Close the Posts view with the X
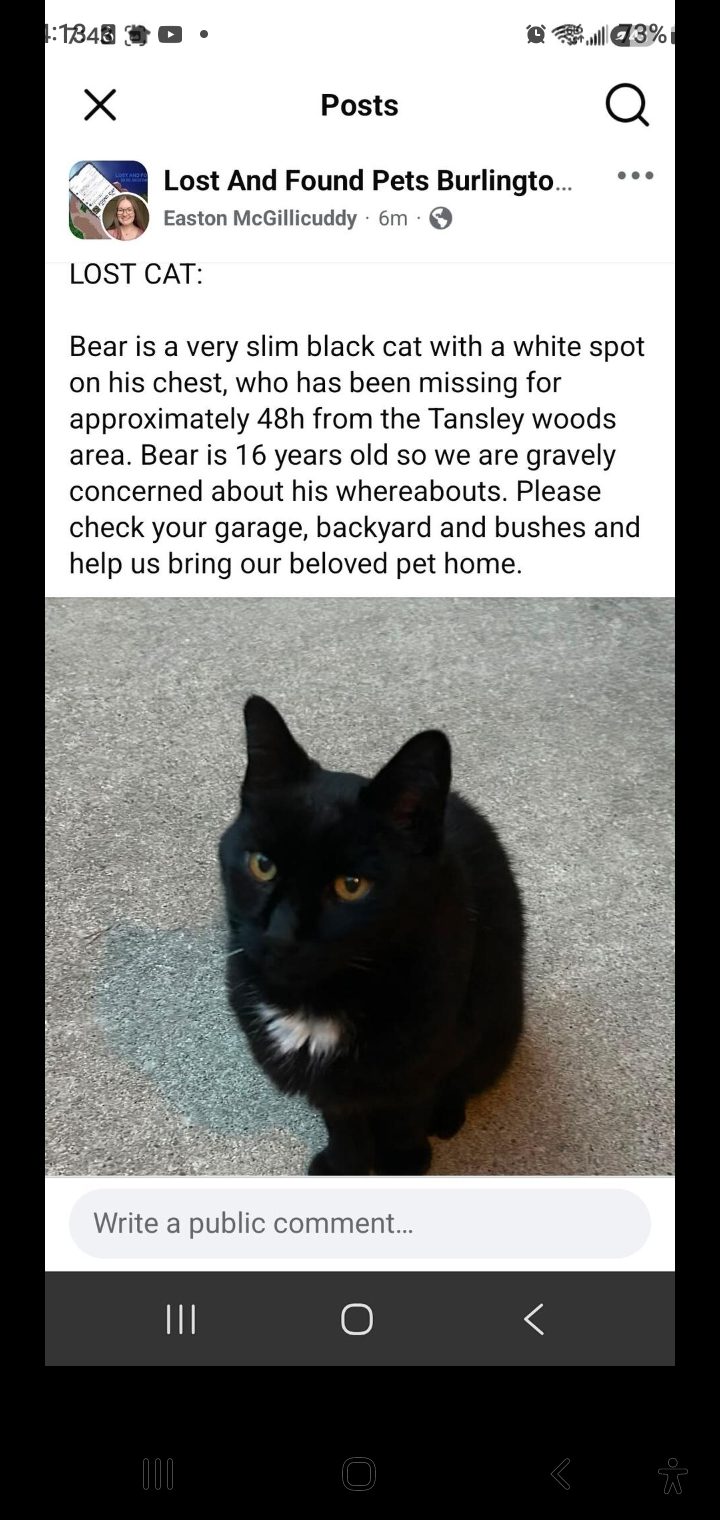Viewport: 720px width, 1520px height. tap(100, 104)
